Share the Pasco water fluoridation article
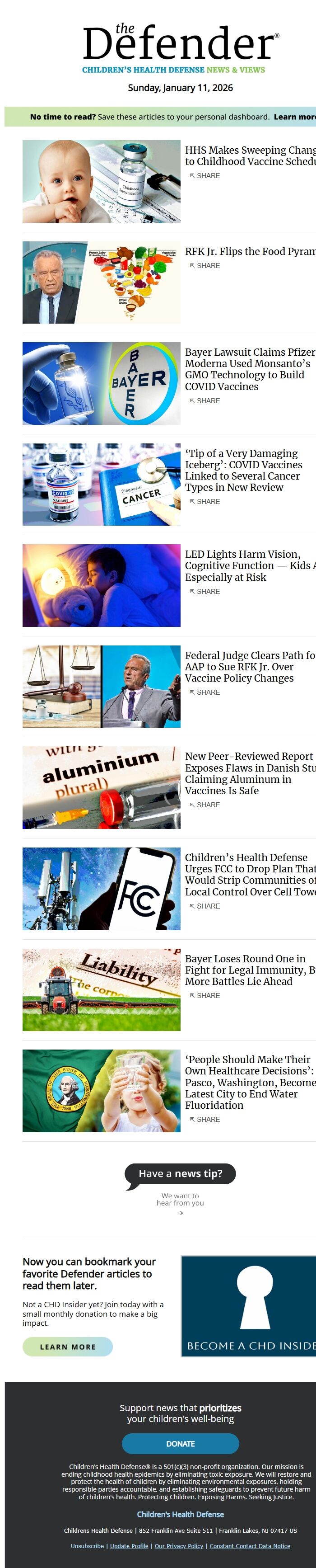The width and height of the screenshot is (316, 1568). (205, 1120)
